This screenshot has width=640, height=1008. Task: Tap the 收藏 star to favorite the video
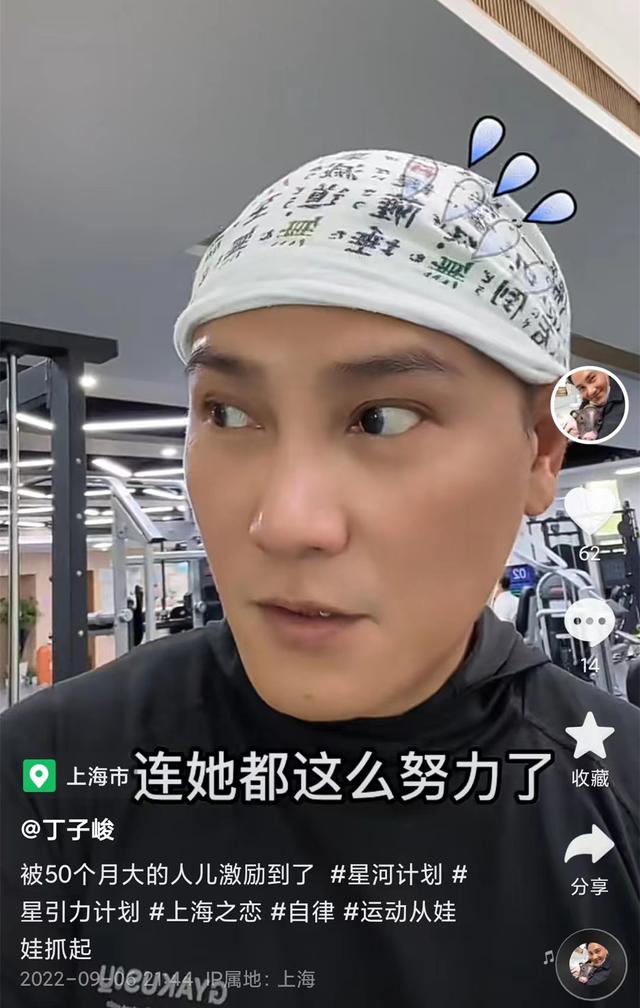tap(589, 738)
